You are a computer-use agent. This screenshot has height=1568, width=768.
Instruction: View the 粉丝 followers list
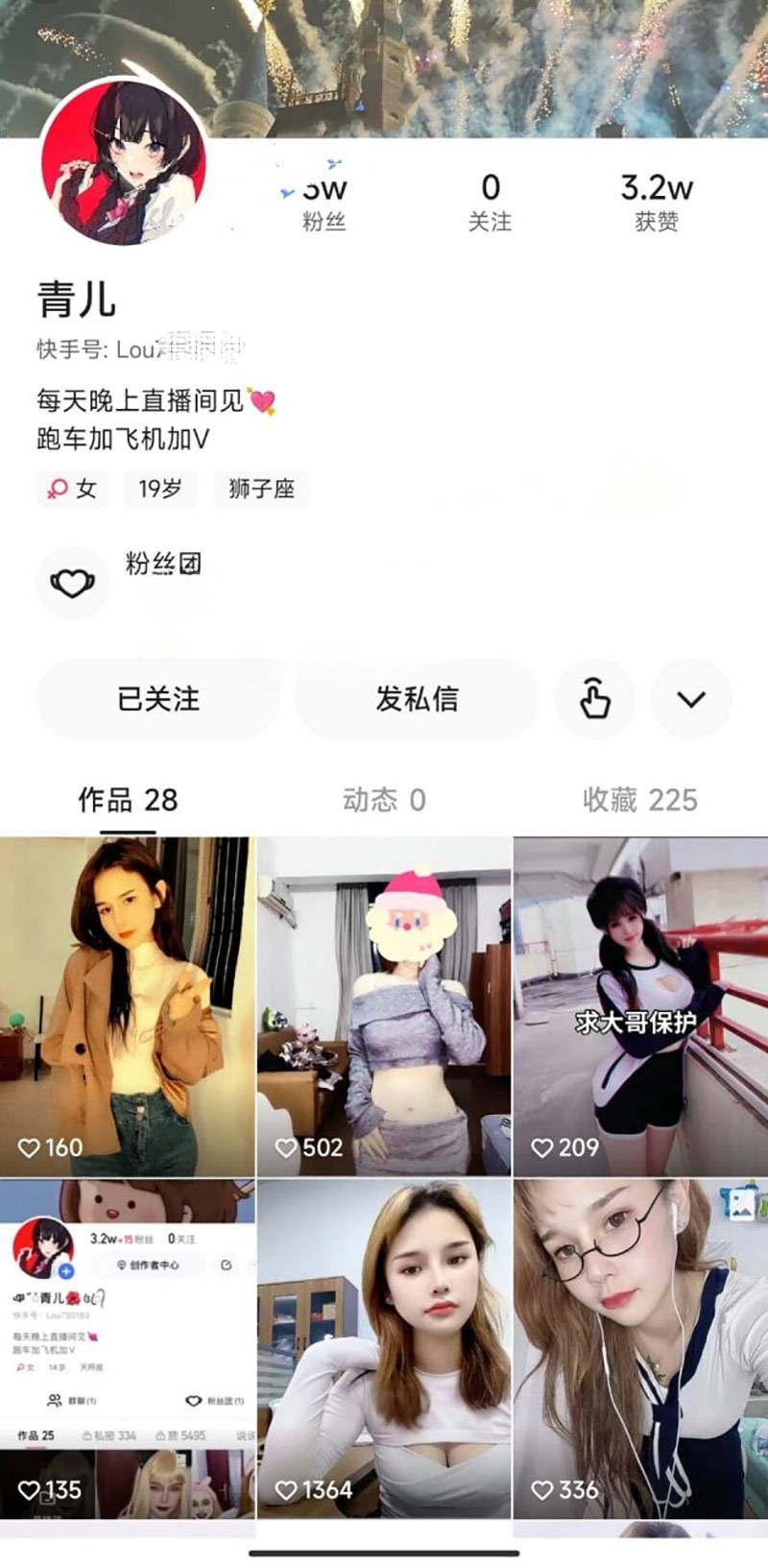tap(324, 203)
